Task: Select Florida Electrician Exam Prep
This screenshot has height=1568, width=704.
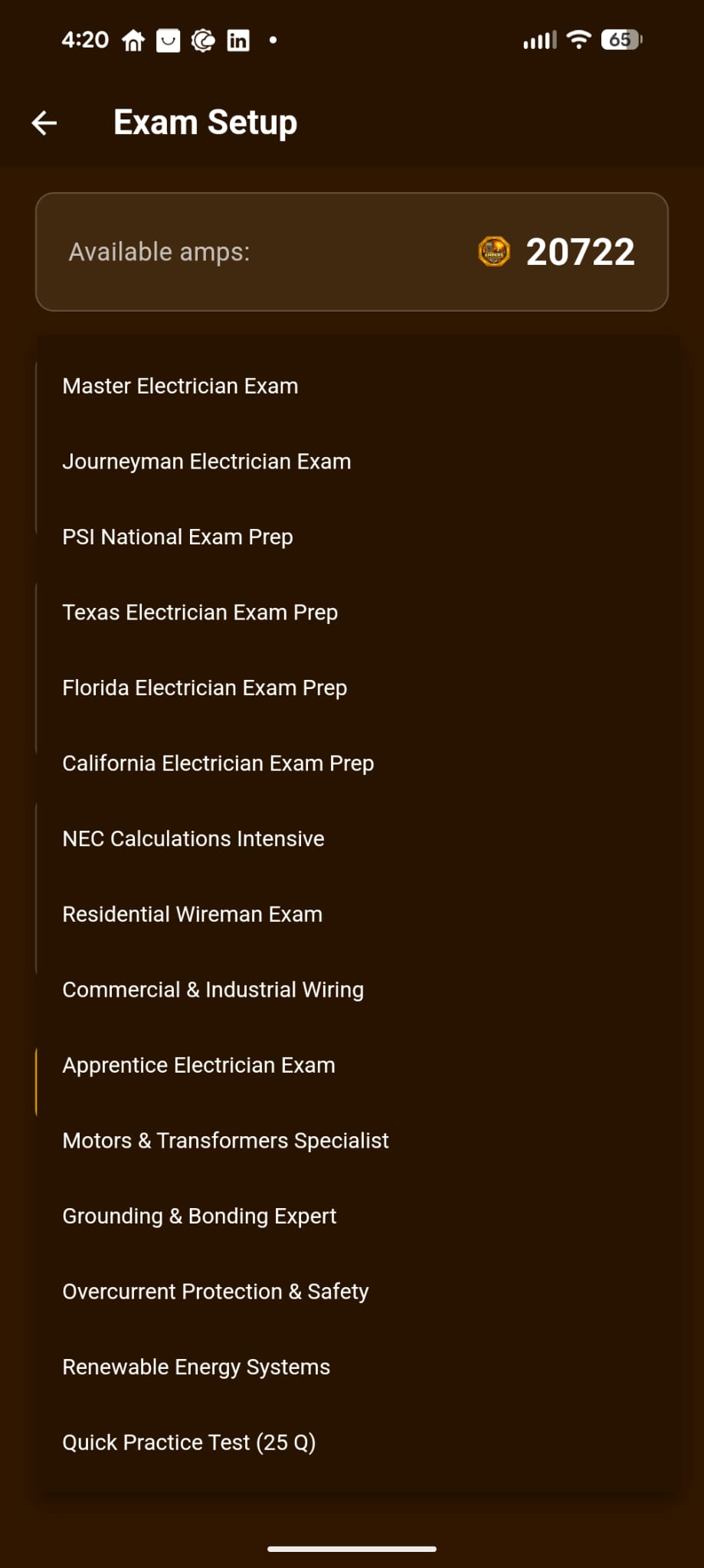Action: tap(205, 688)
